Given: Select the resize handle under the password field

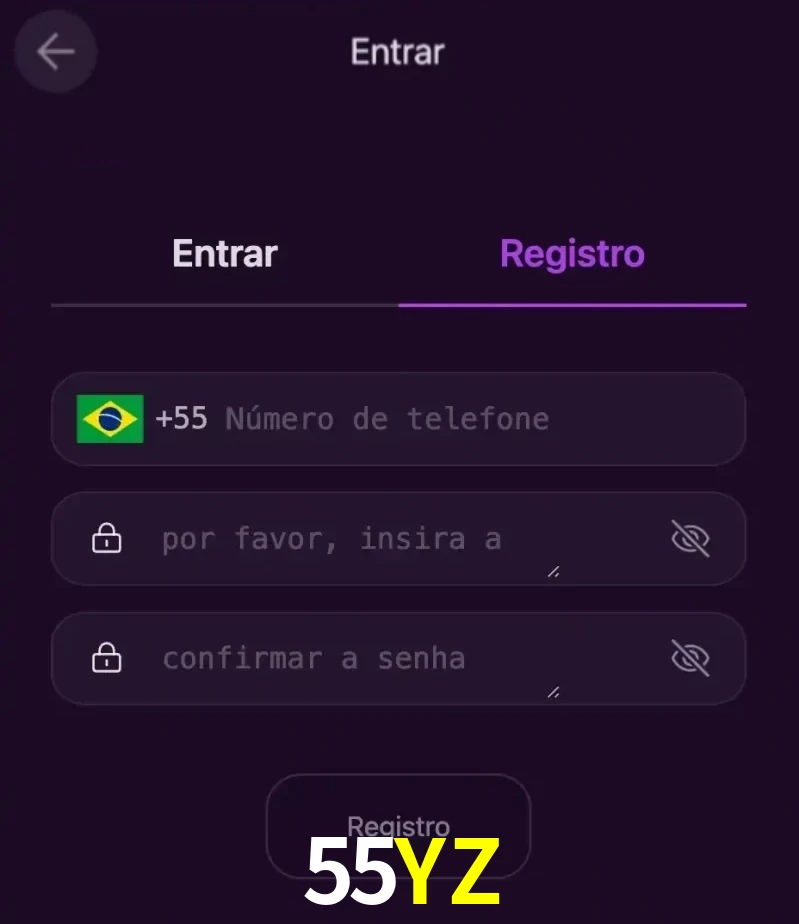Looking at the screenshot, I should point(552,572).
